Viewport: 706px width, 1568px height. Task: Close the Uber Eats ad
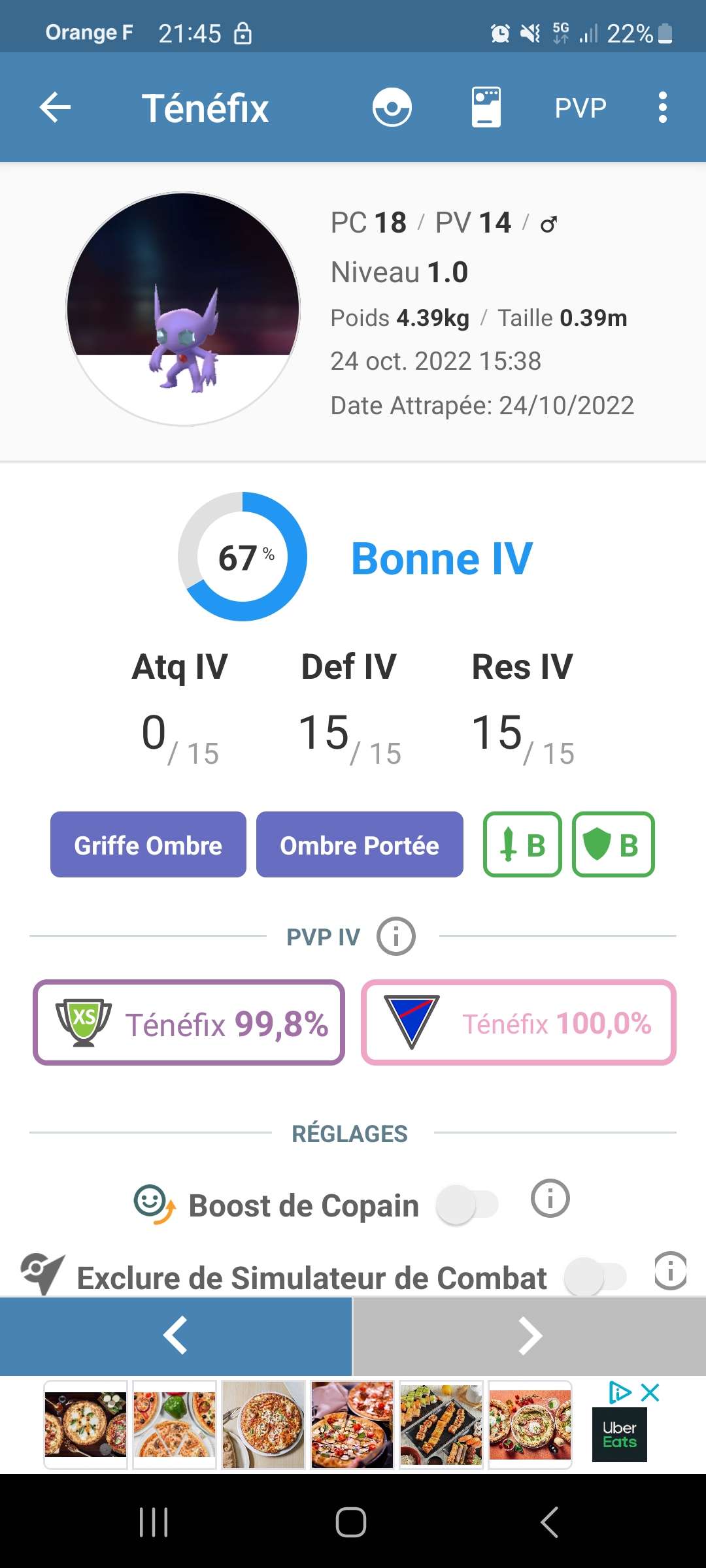[650, 1392]
